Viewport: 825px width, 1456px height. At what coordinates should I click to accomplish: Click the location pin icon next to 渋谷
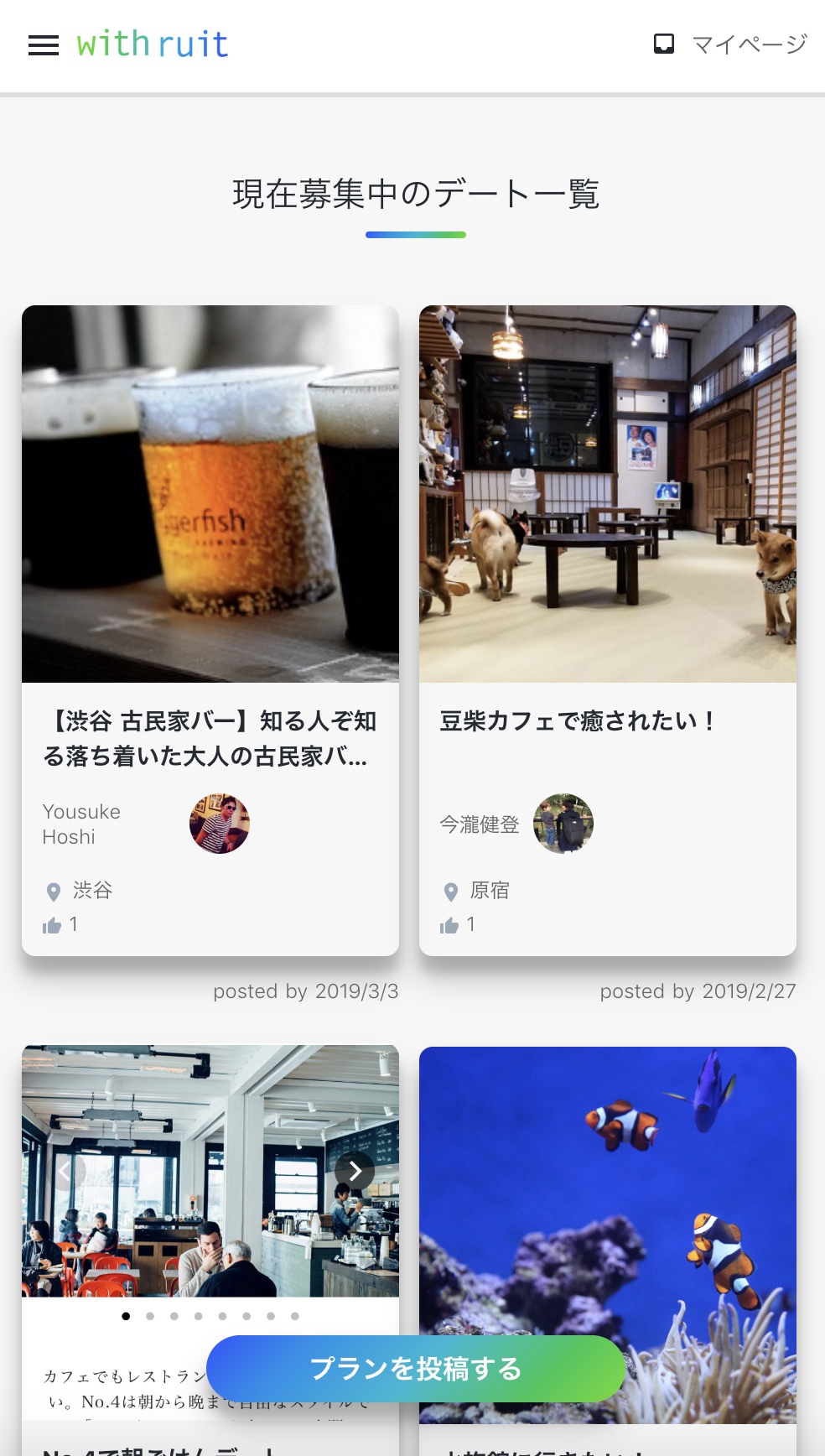click(54, 892)
